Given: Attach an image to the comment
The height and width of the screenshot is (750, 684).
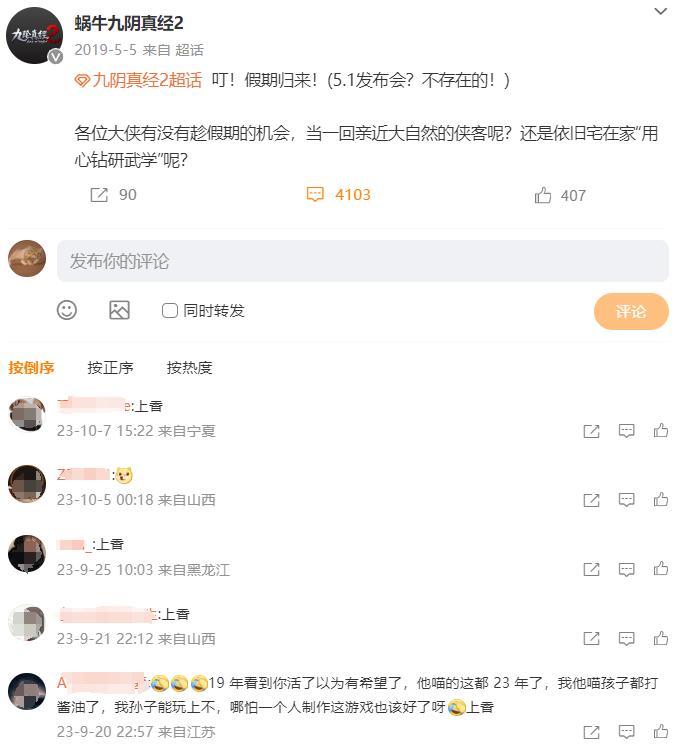Looking at the screenshot, I should 119,310.
